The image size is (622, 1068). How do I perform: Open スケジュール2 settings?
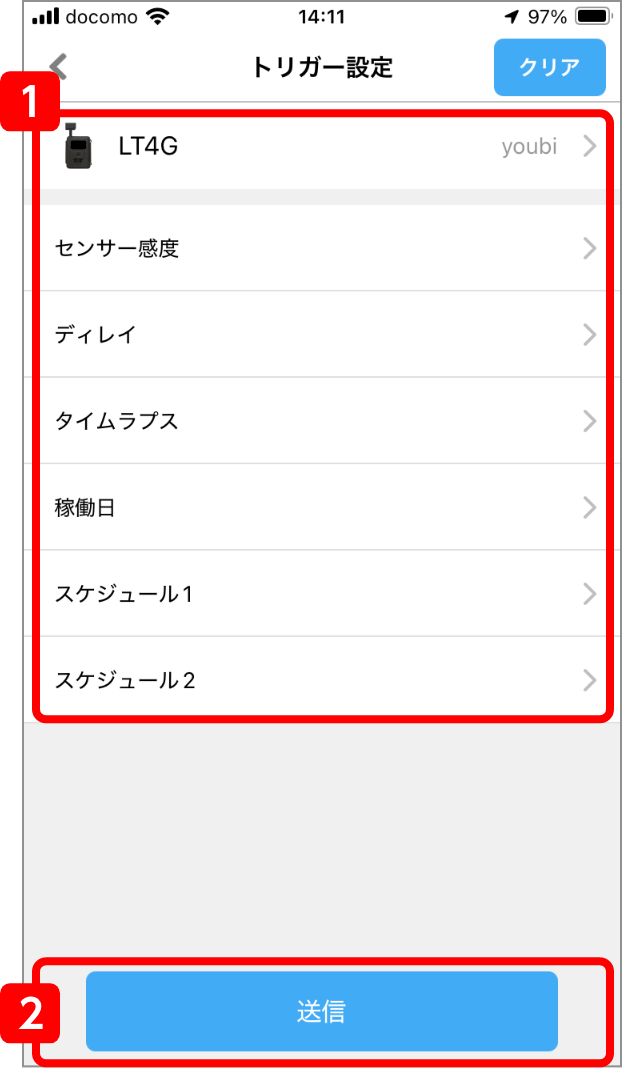coord(322,680)
